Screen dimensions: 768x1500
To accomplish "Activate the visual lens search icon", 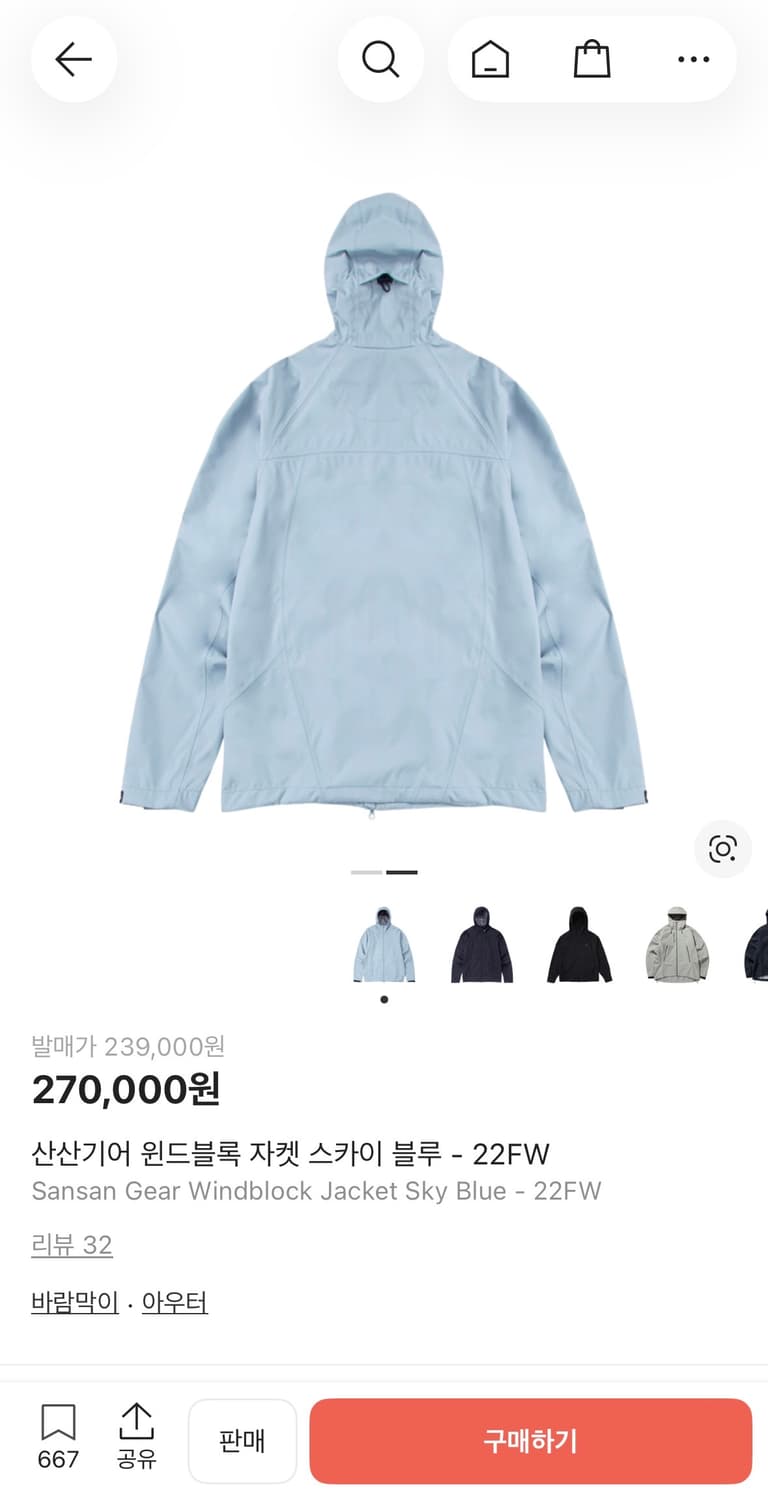I will pyautogui.click(x=723, y=849).
